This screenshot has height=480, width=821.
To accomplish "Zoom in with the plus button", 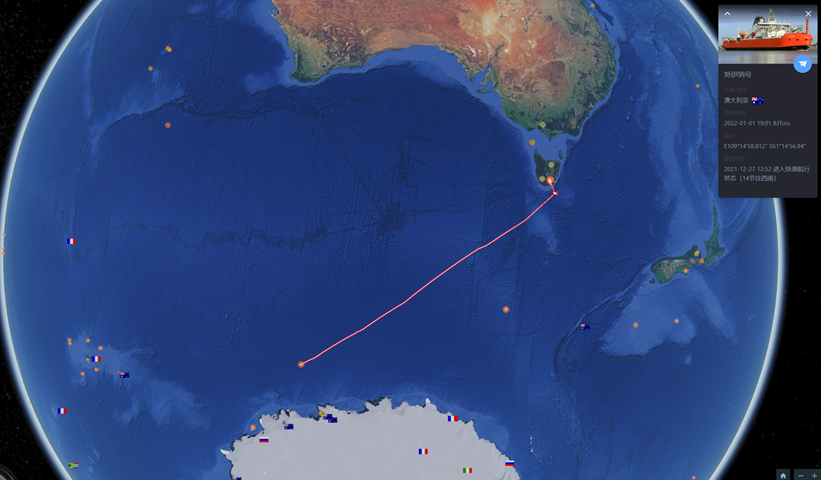I will [814, 475].
